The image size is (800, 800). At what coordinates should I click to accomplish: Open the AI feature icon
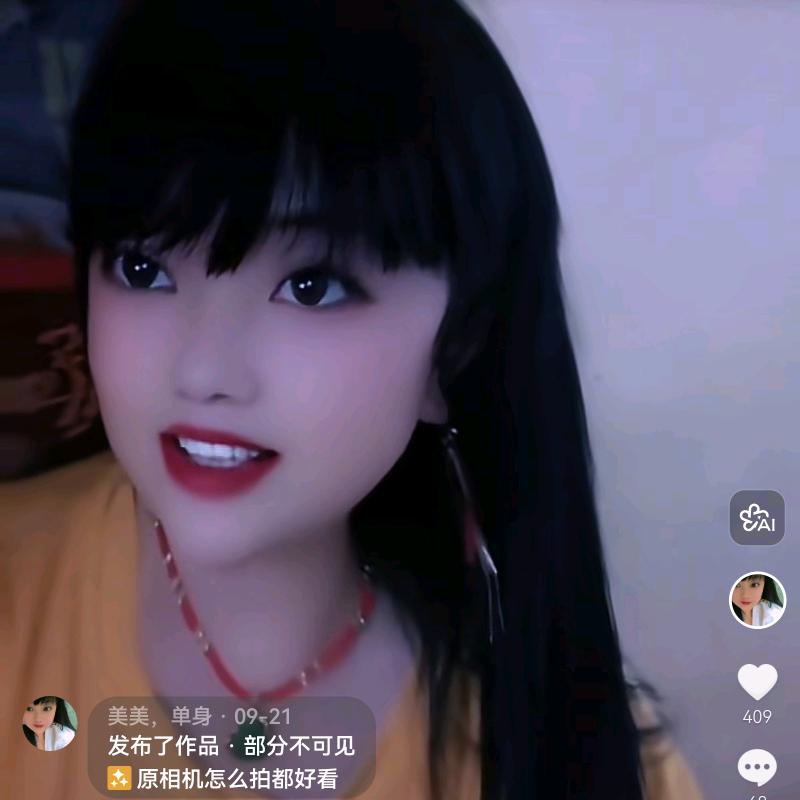point(757,518)
